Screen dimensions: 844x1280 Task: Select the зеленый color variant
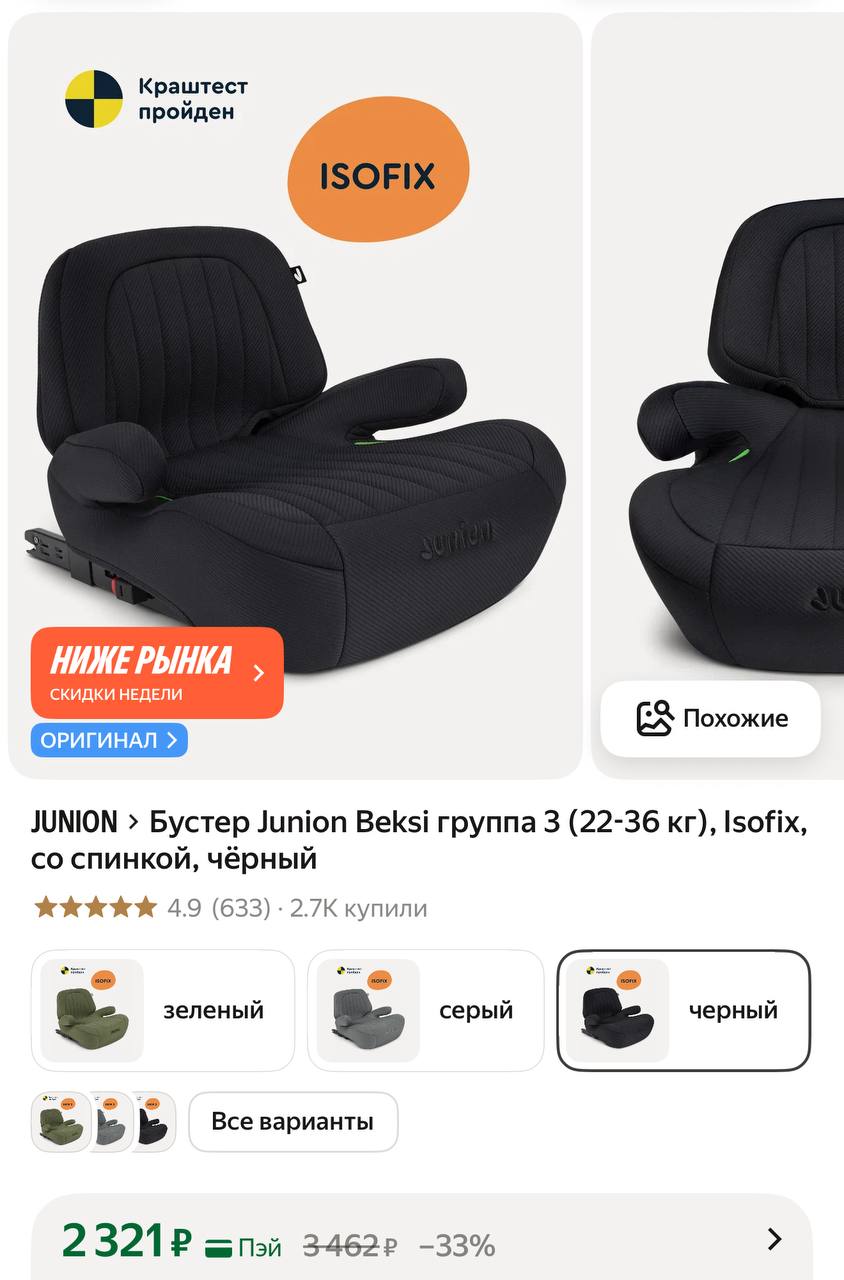click(x=163, y=1010)
